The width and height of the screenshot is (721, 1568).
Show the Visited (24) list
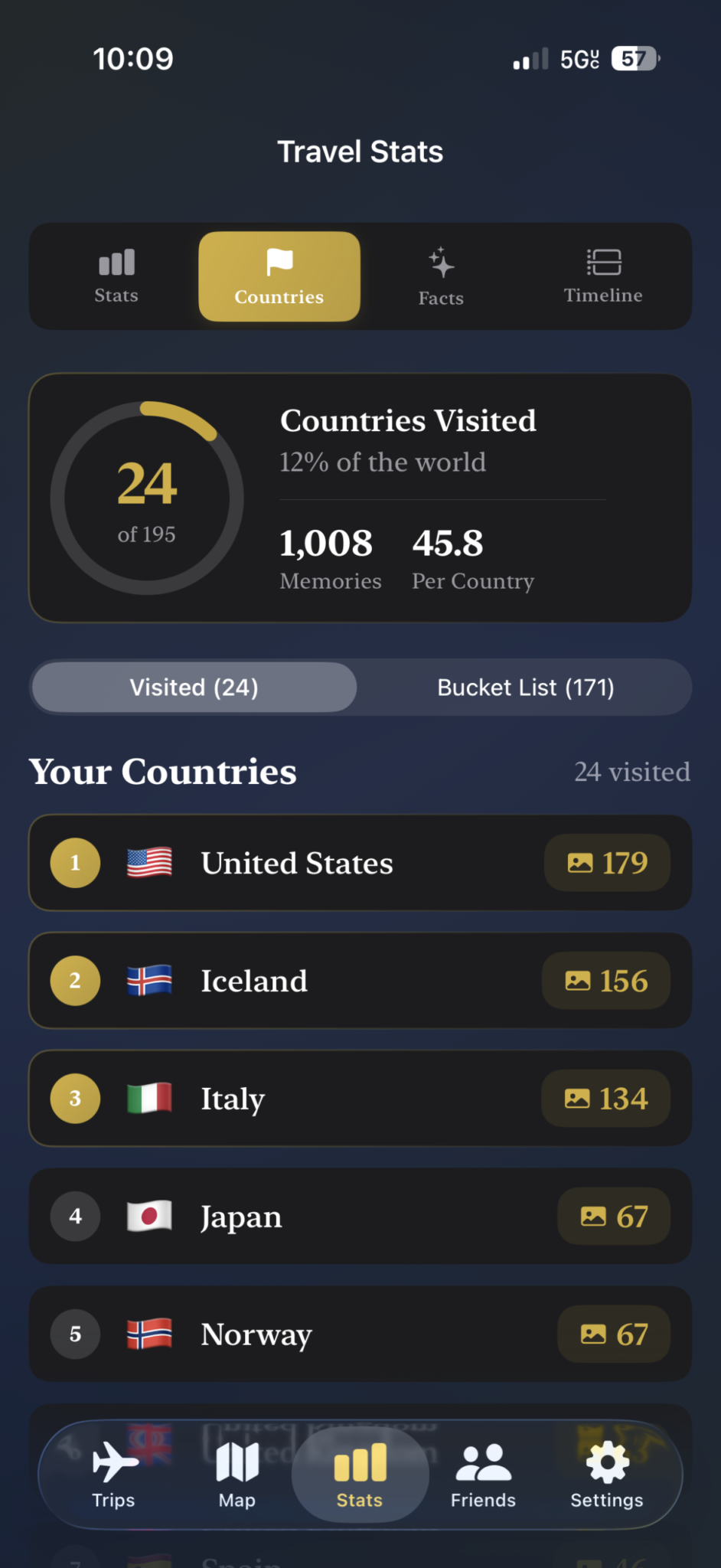pos(194,688)
